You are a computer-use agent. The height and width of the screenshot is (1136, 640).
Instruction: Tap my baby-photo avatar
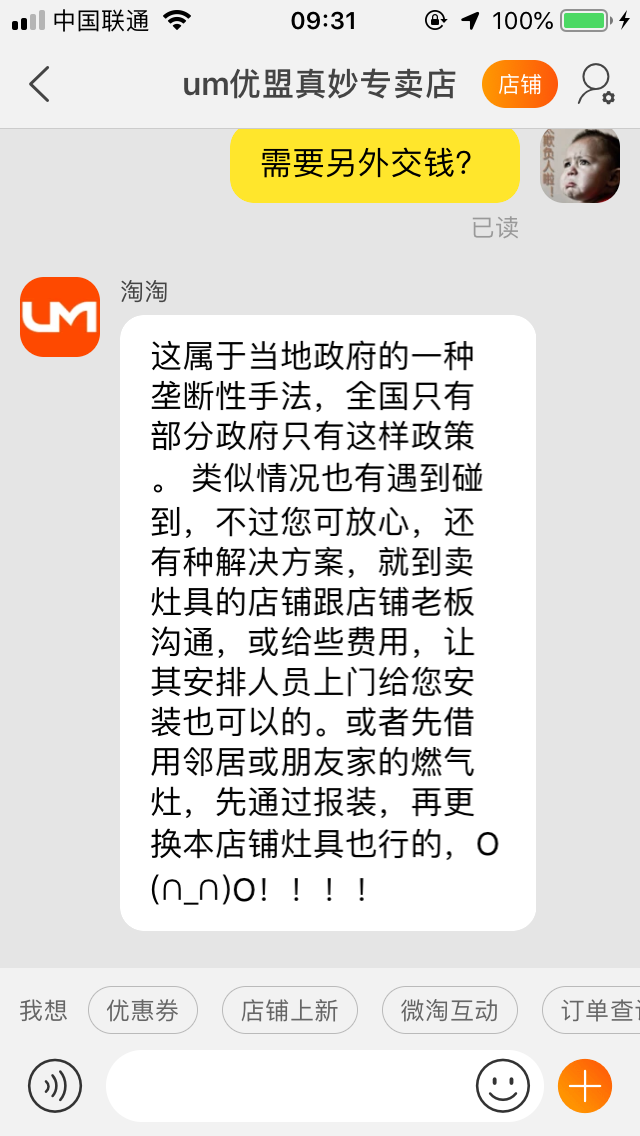coord(580,165)
